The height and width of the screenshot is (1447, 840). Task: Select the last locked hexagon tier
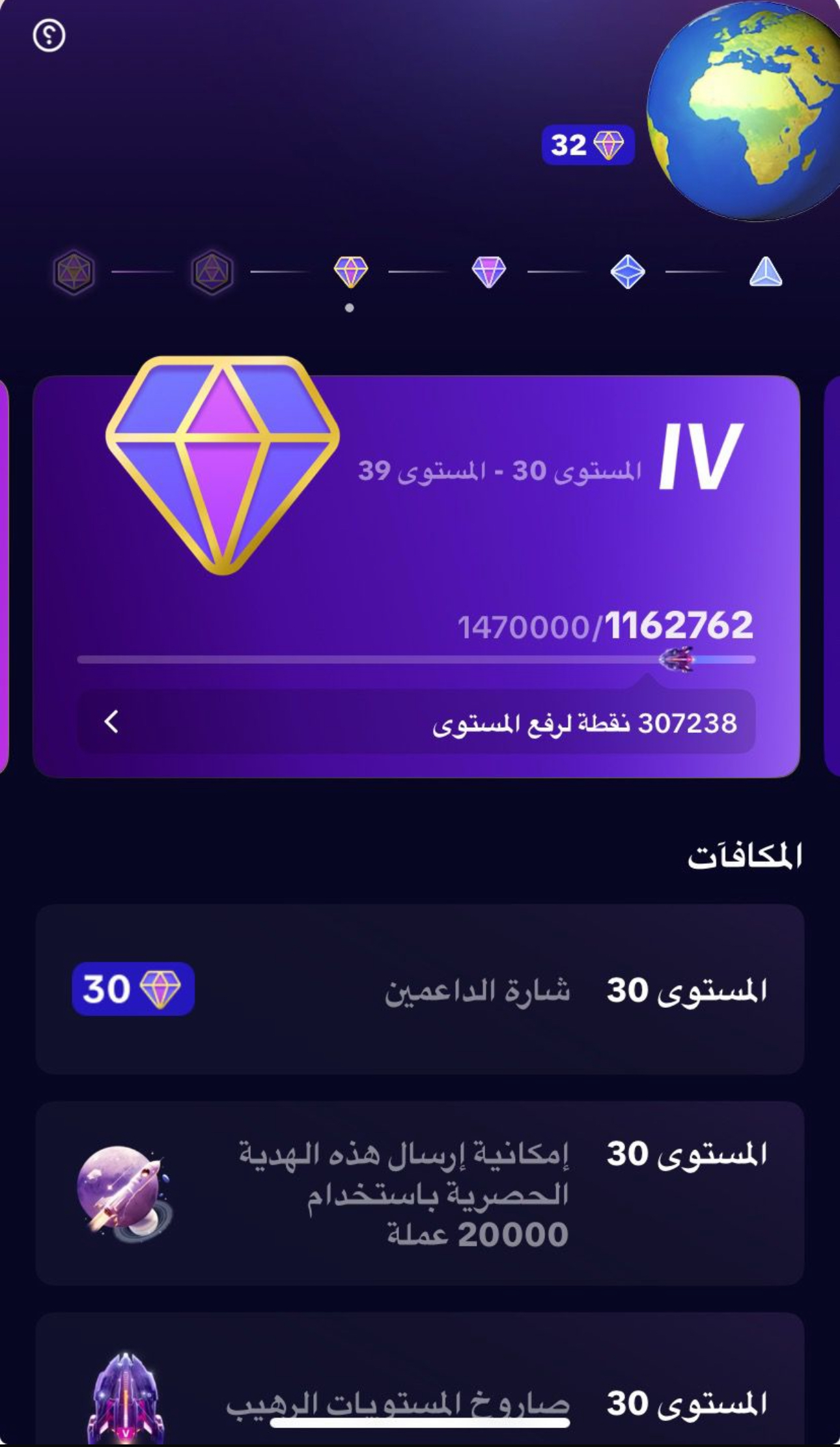(74, 272)
